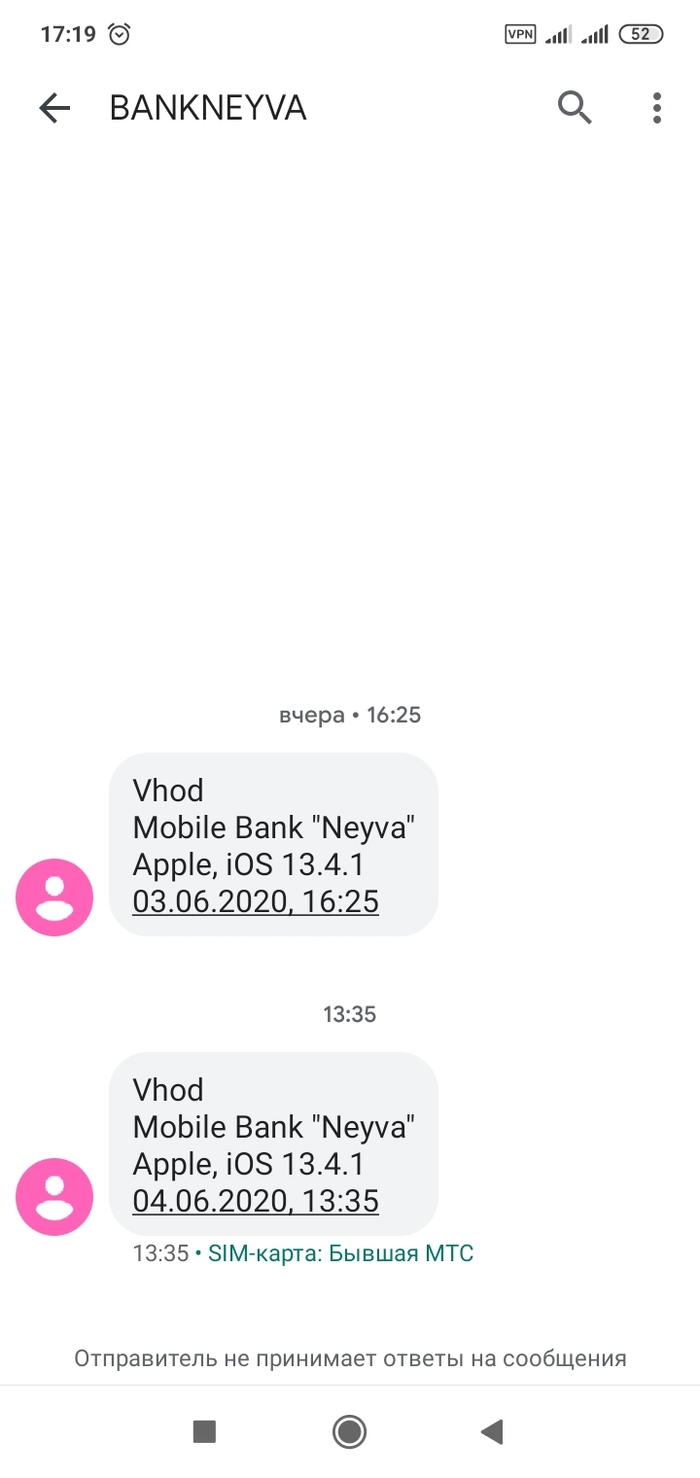The height and width of the screenshot is (1478, 700).
Task: Tap the underlined date 04.06.2020, 13:35
Action: [256, 1200]
